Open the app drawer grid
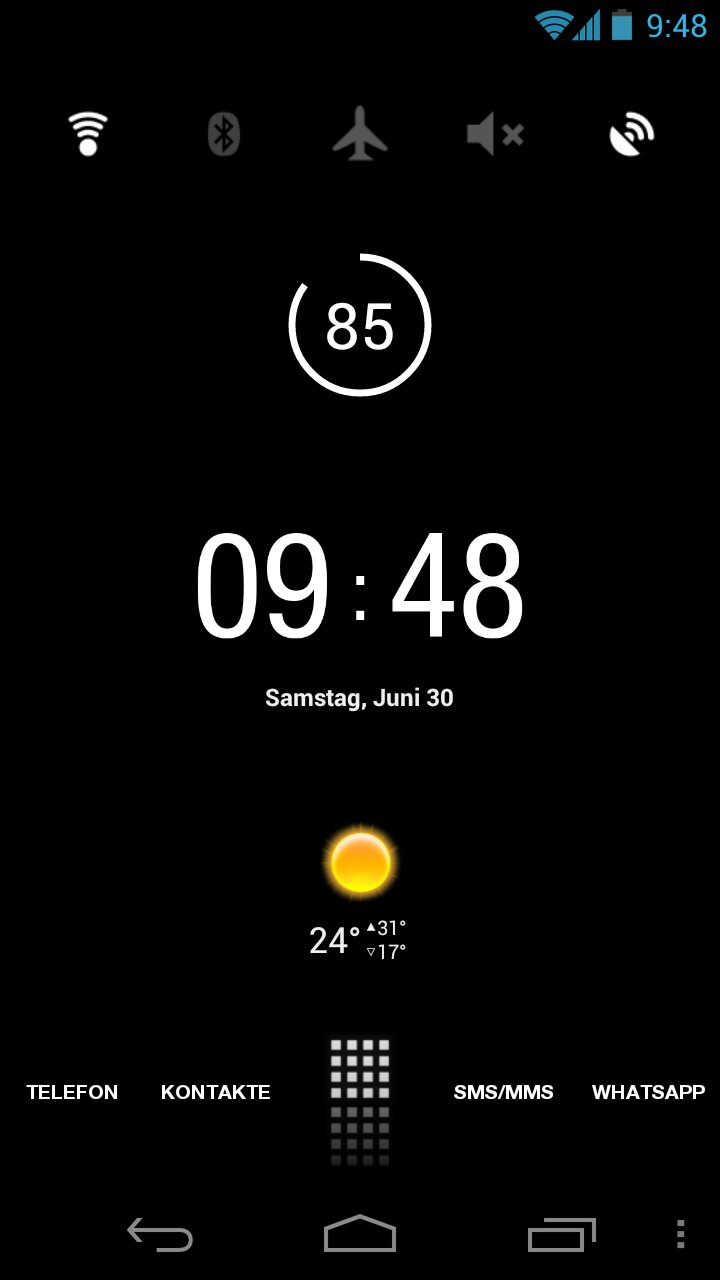Screen dimensions: 720x1280 coord(360,1101)
